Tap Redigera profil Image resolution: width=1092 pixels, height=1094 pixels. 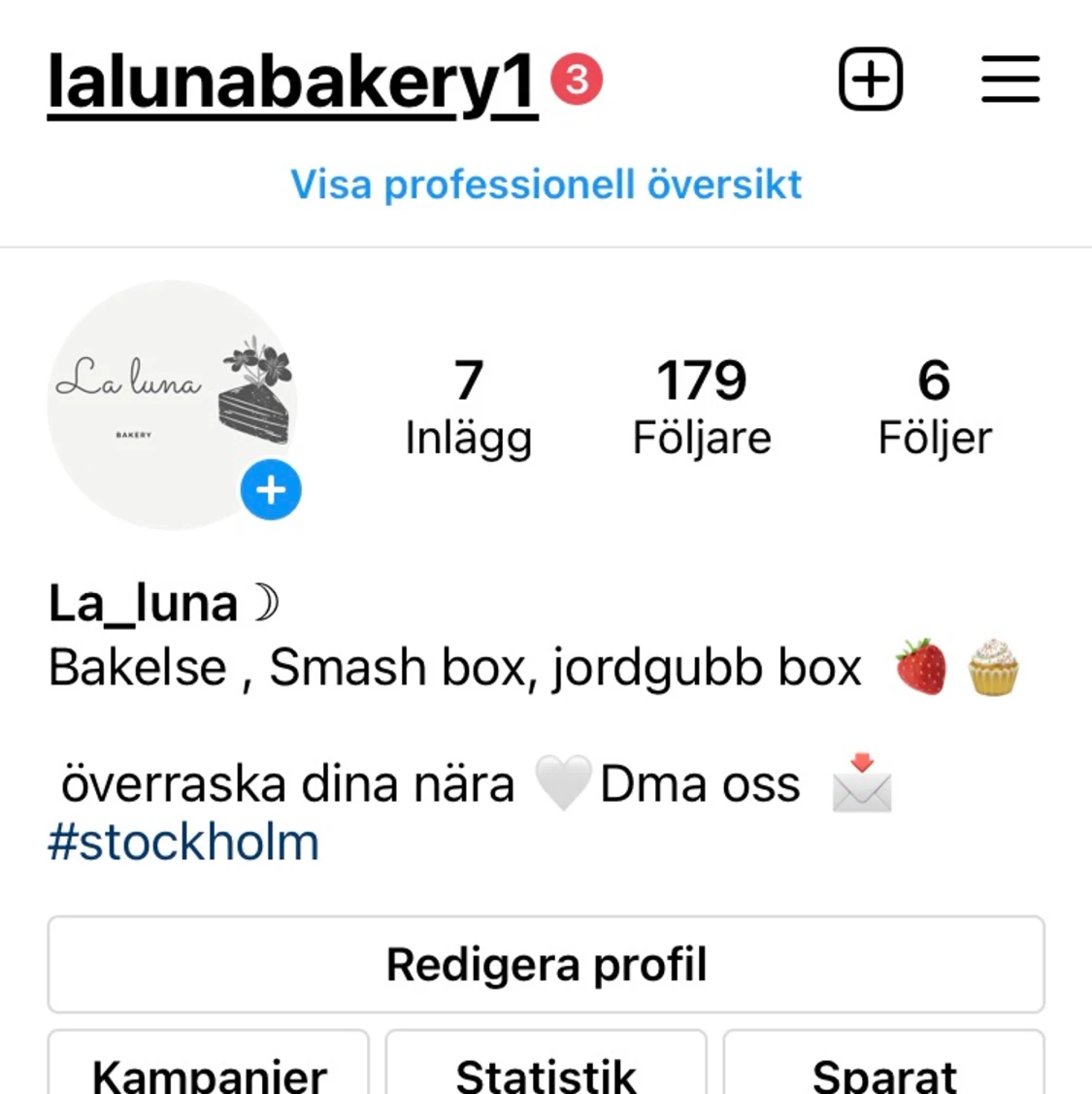(x=546, y=965)
